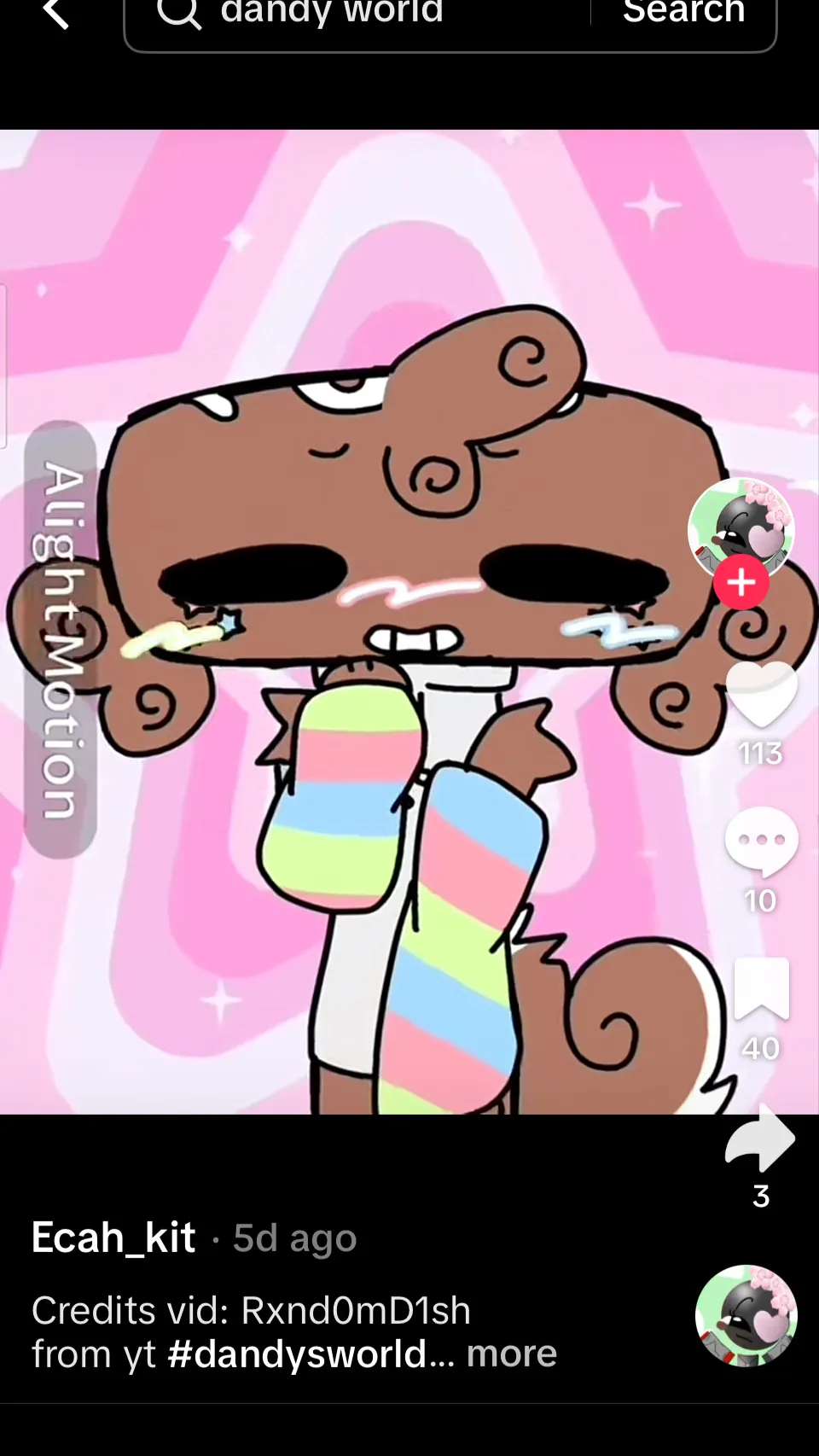The image size is (819, 1456).
Task: Follow the creator with the plus button
Action: point(741,583)
